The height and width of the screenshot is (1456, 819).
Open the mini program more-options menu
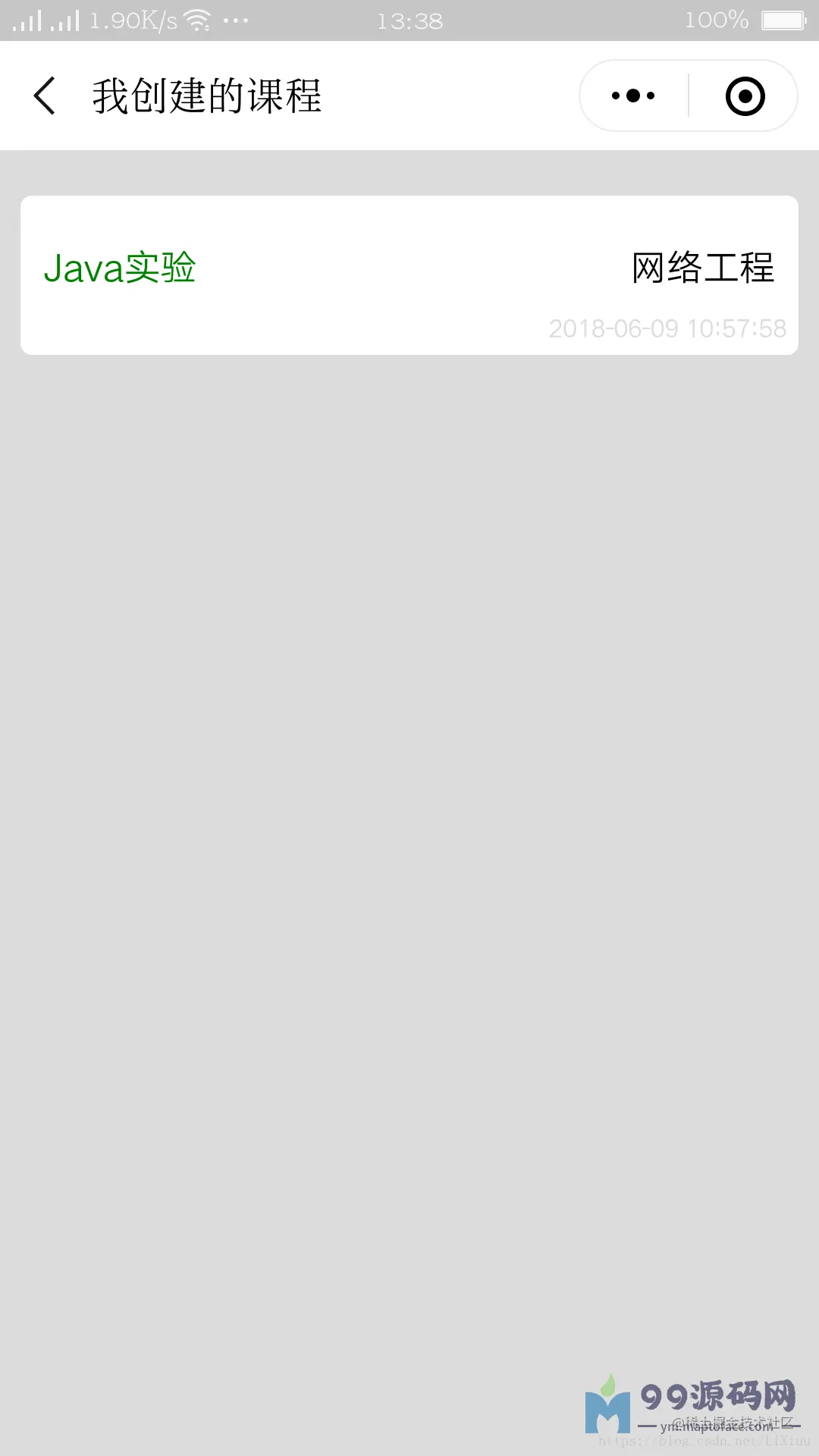pyautogui.click(x=633, y=96)
